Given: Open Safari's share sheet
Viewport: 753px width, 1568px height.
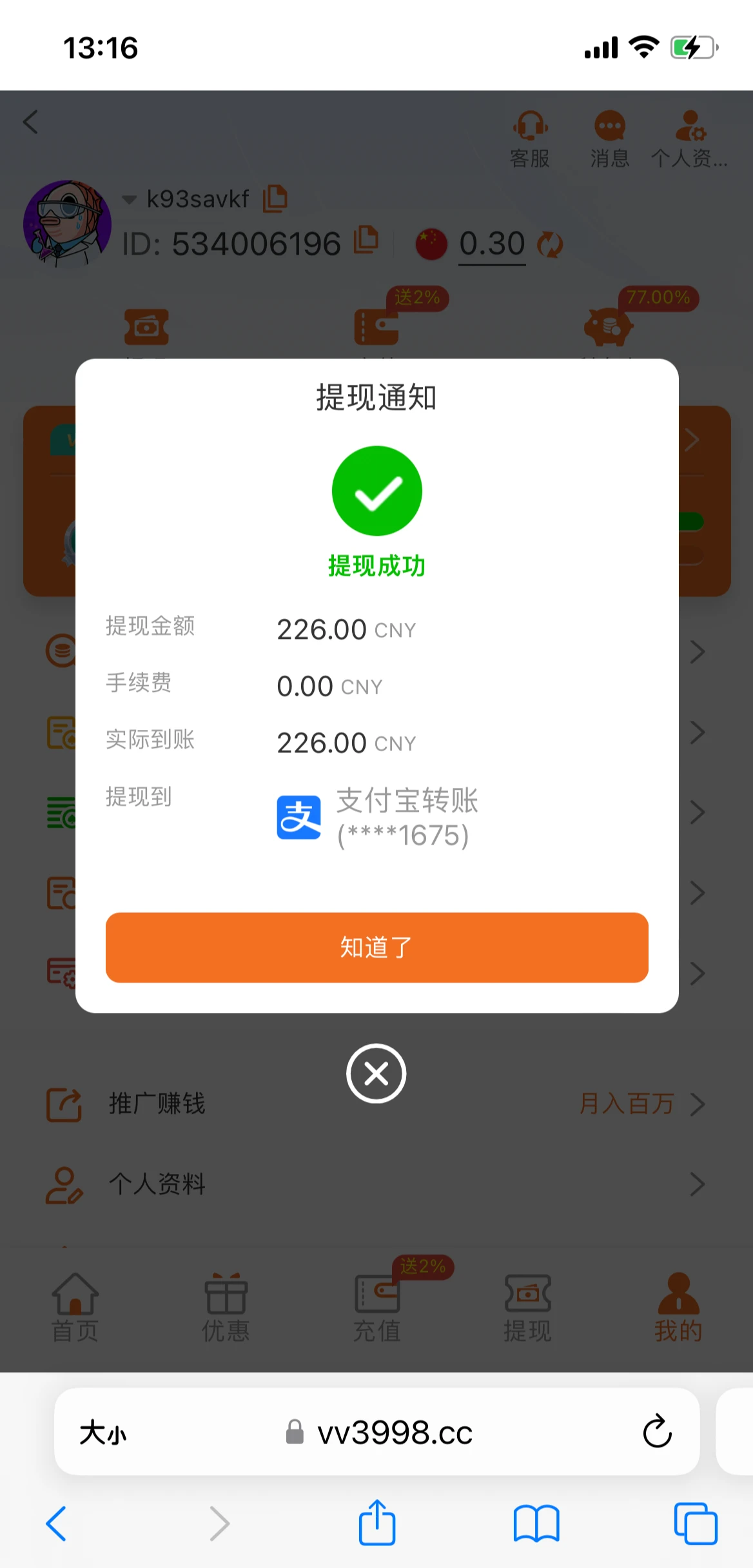Looking at the screenshot, I should pyautogui.click(x=377, y=1523).
